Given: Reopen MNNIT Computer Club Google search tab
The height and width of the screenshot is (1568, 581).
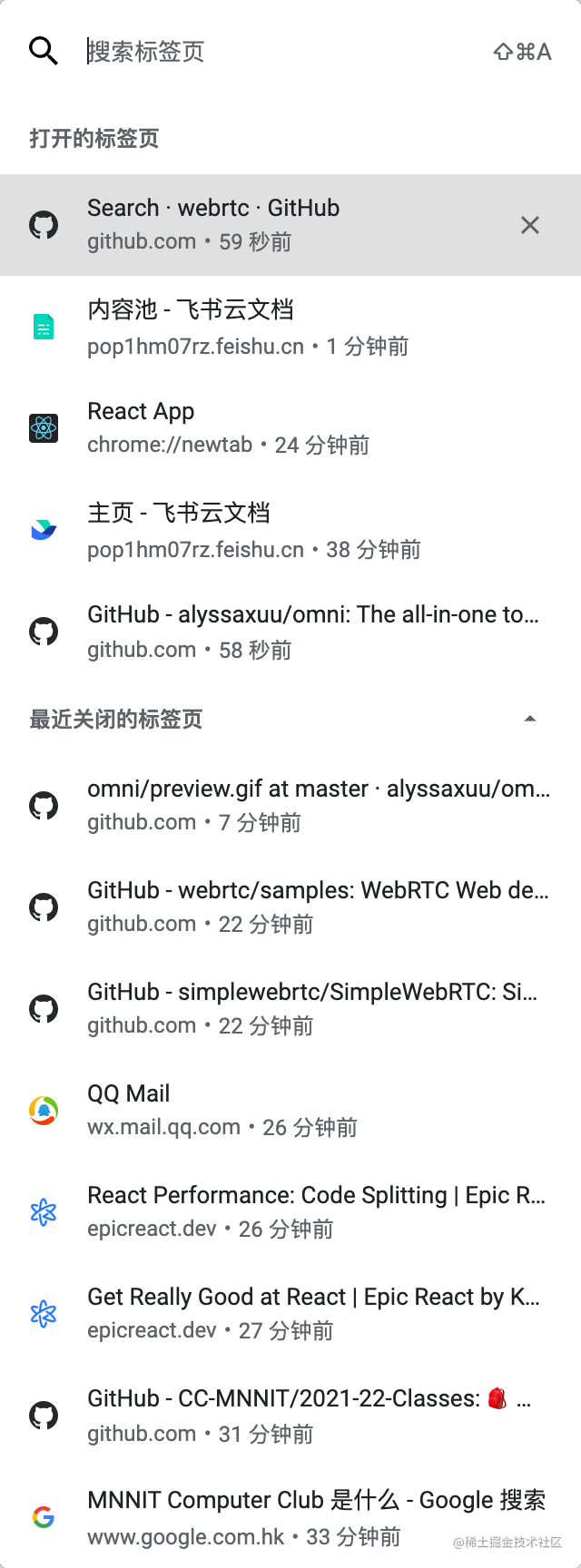Looking at the screenshot, I should 272,1516.
